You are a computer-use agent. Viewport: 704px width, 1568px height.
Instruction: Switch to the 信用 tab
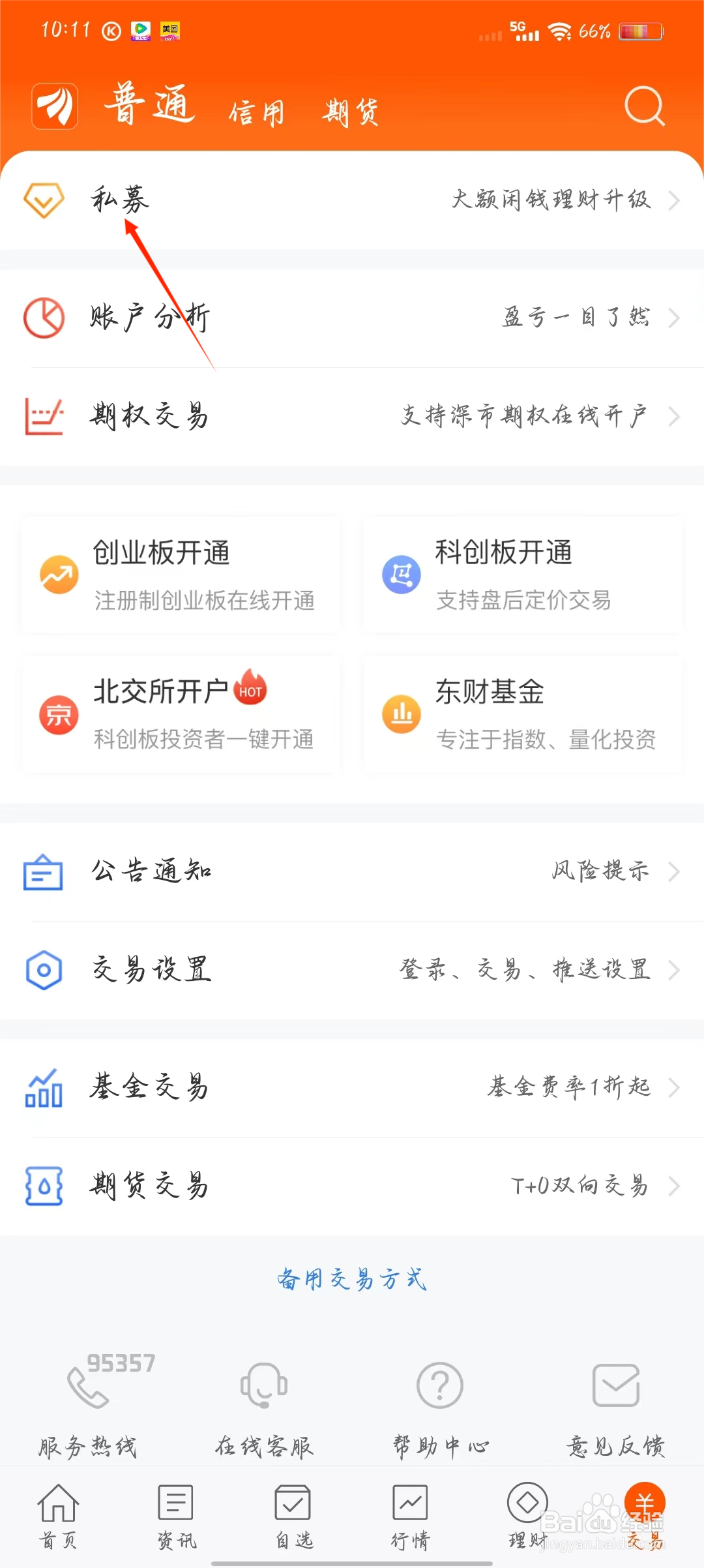click(257, 112)
